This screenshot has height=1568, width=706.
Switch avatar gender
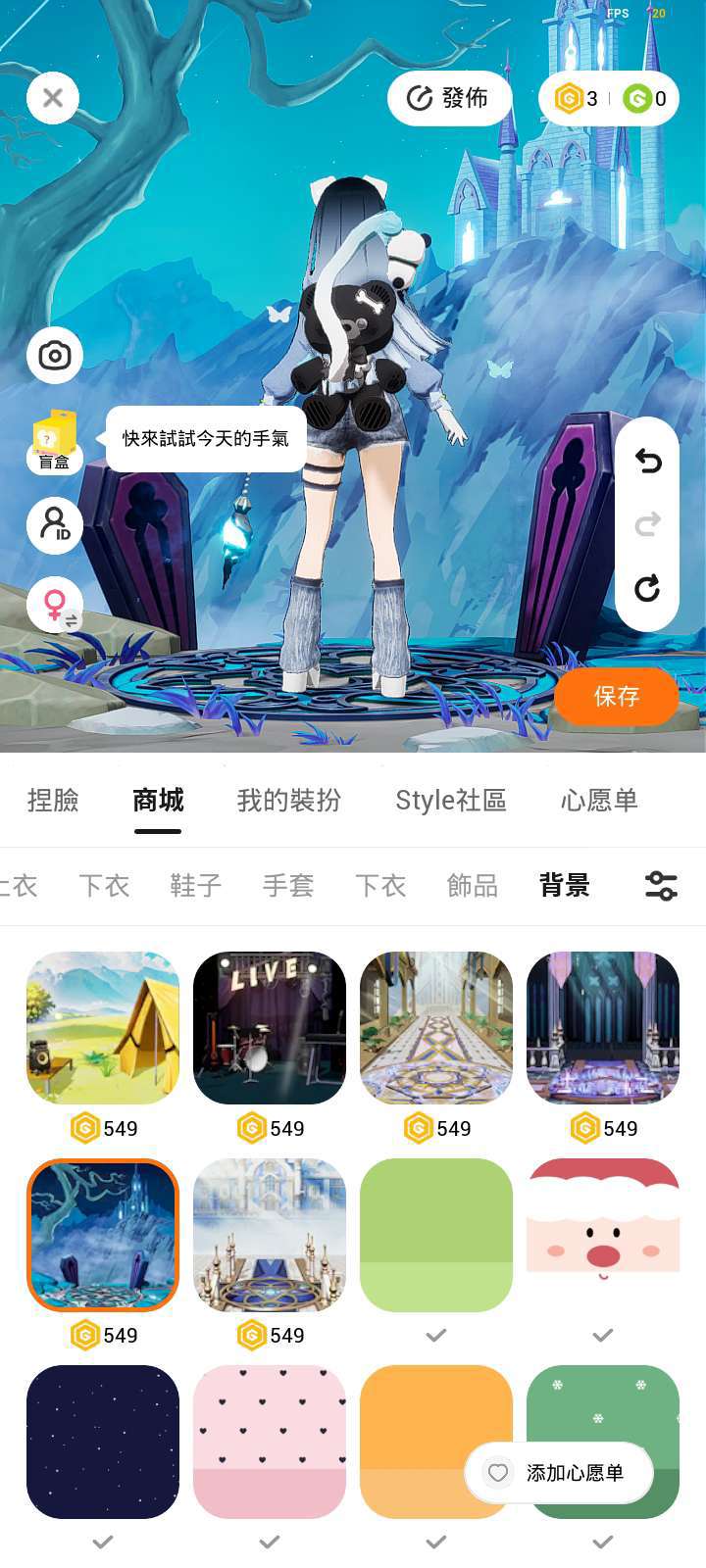(55, 605)
